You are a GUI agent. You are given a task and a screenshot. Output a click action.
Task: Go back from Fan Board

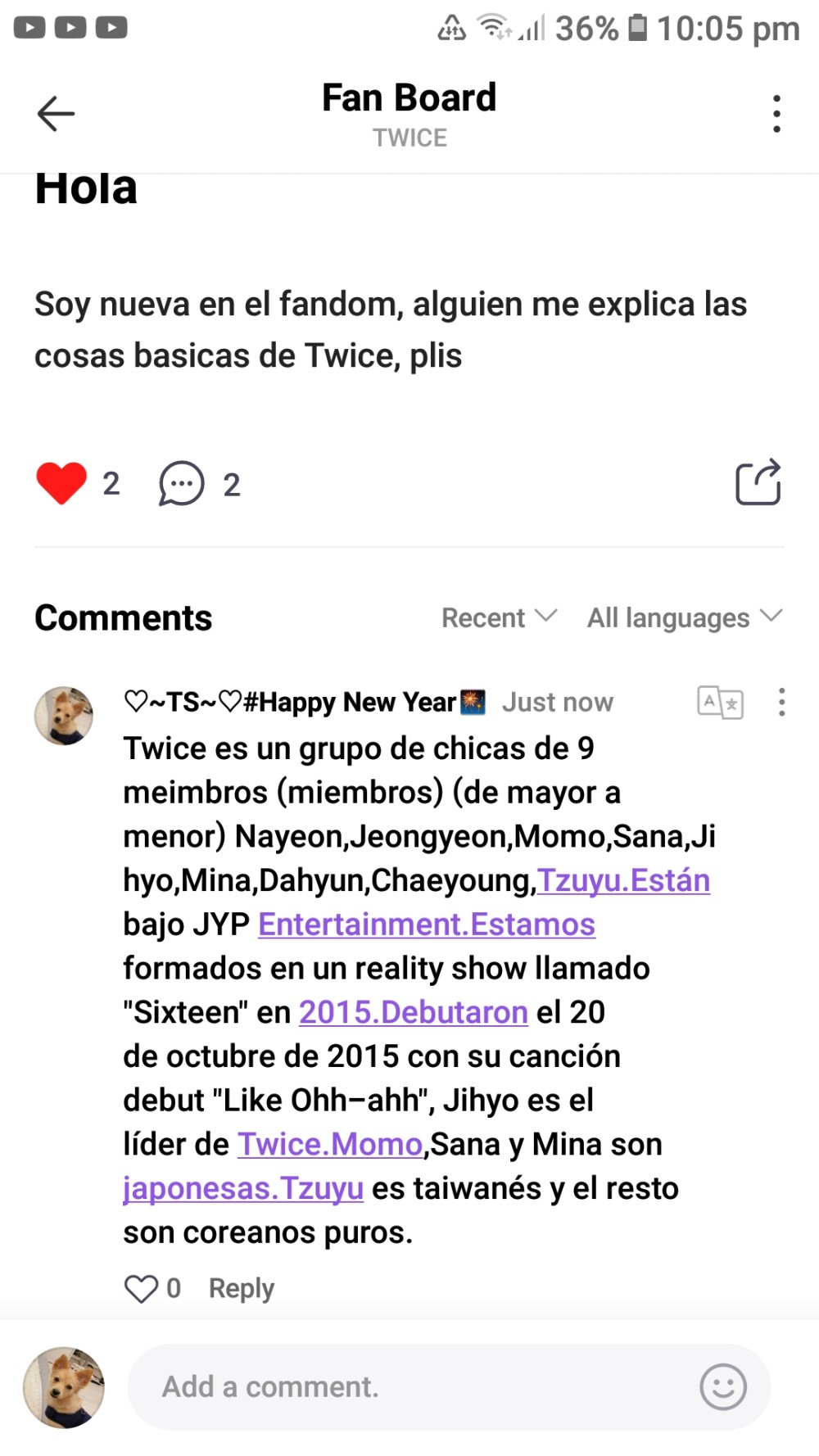point(56,114)
